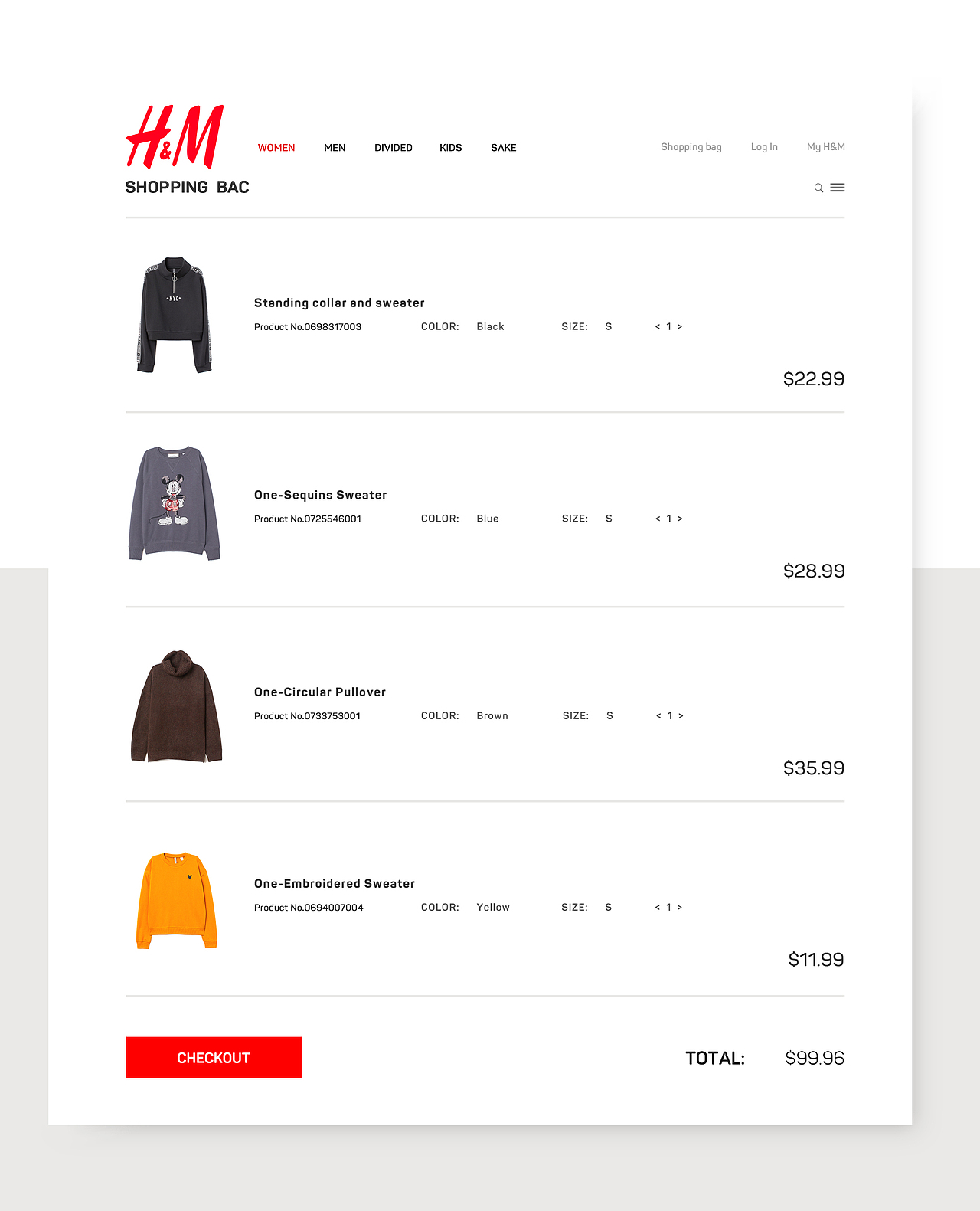Image resolution: width=980 pixels, height=1211 pixels.
Task: Select the KIDS section
Action: (x=450, y=148)
